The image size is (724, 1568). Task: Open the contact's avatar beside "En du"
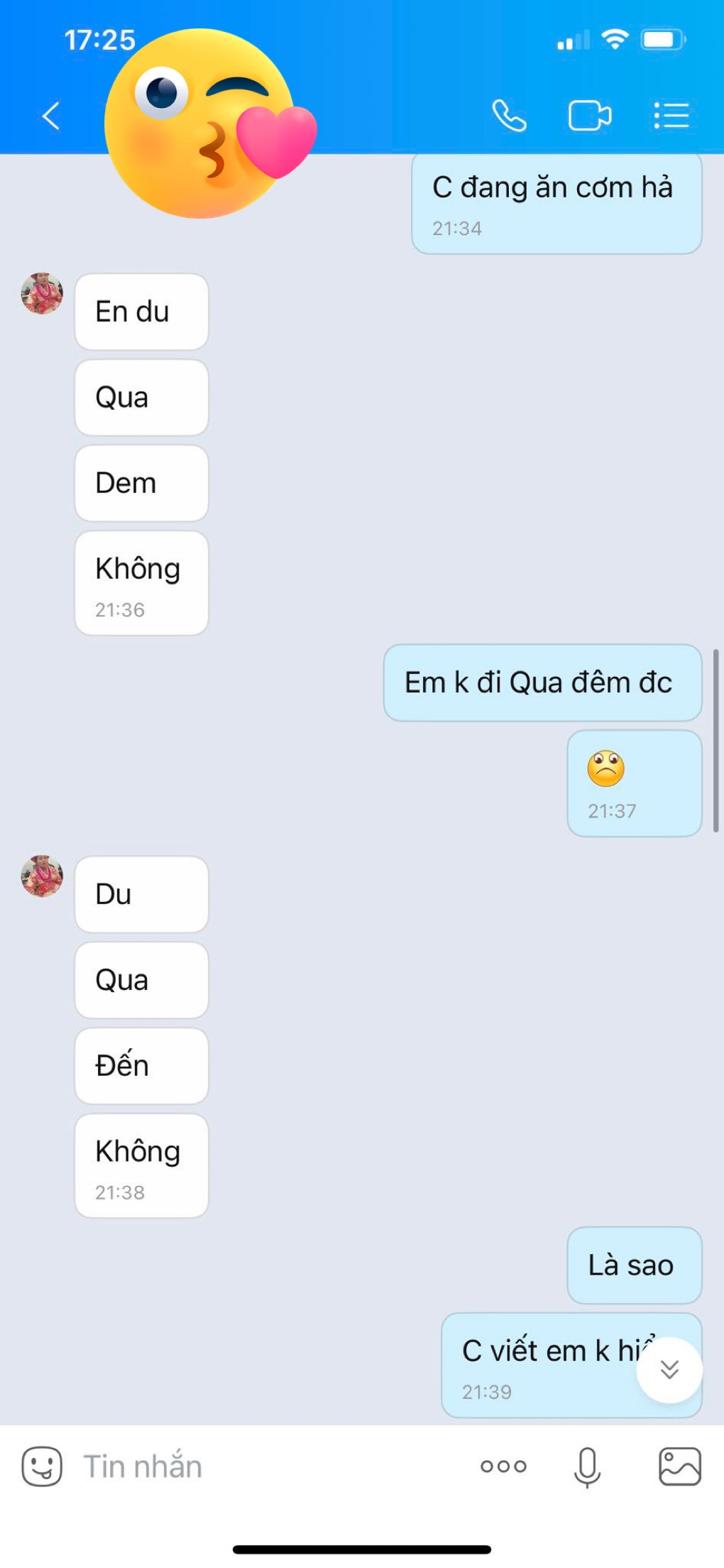pos(42,293)
